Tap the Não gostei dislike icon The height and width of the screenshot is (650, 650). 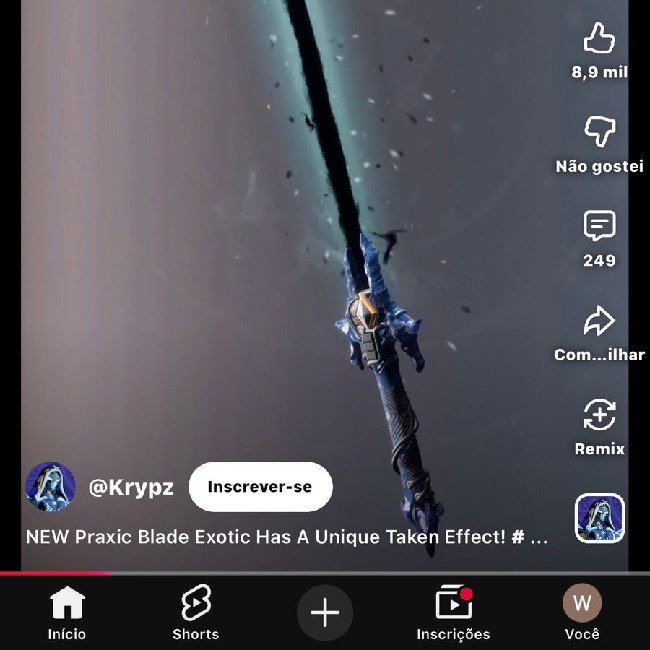click(599, 132)
